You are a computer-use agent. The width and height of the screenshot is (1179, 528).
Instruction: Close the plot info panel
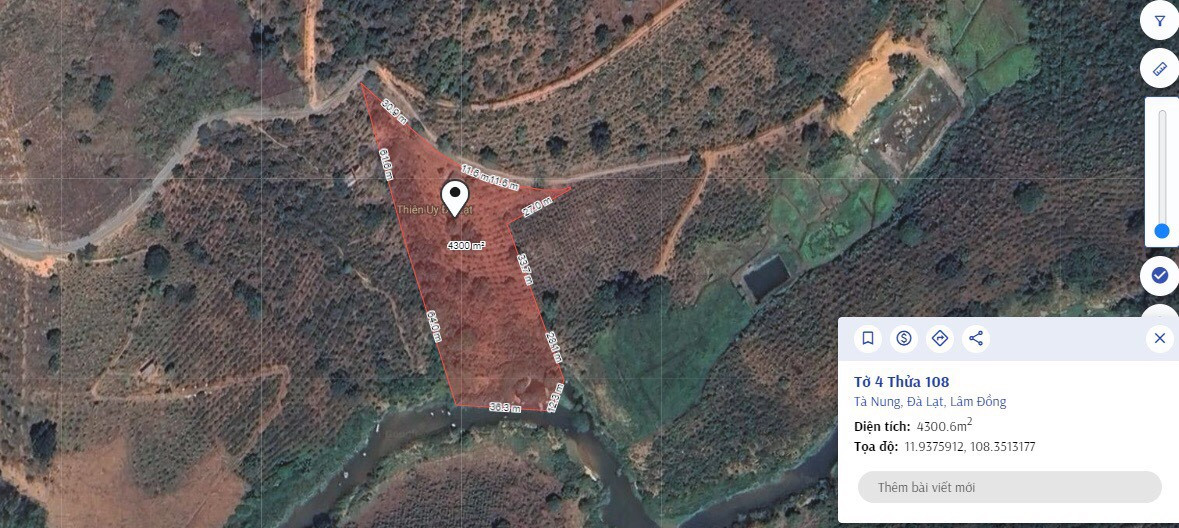1159,338
